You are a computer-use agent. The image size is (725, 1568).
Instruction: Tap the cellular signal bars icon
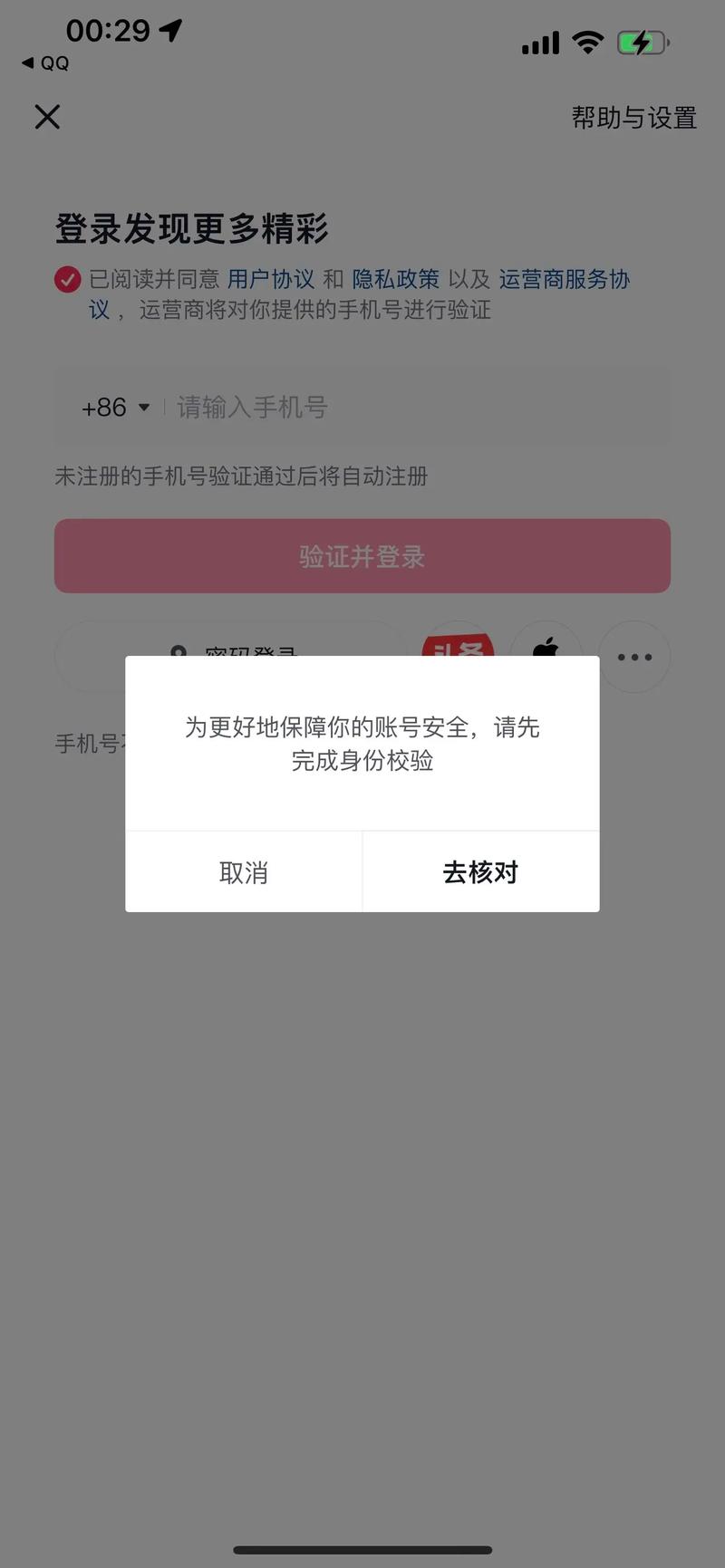(x=539, y=42)
